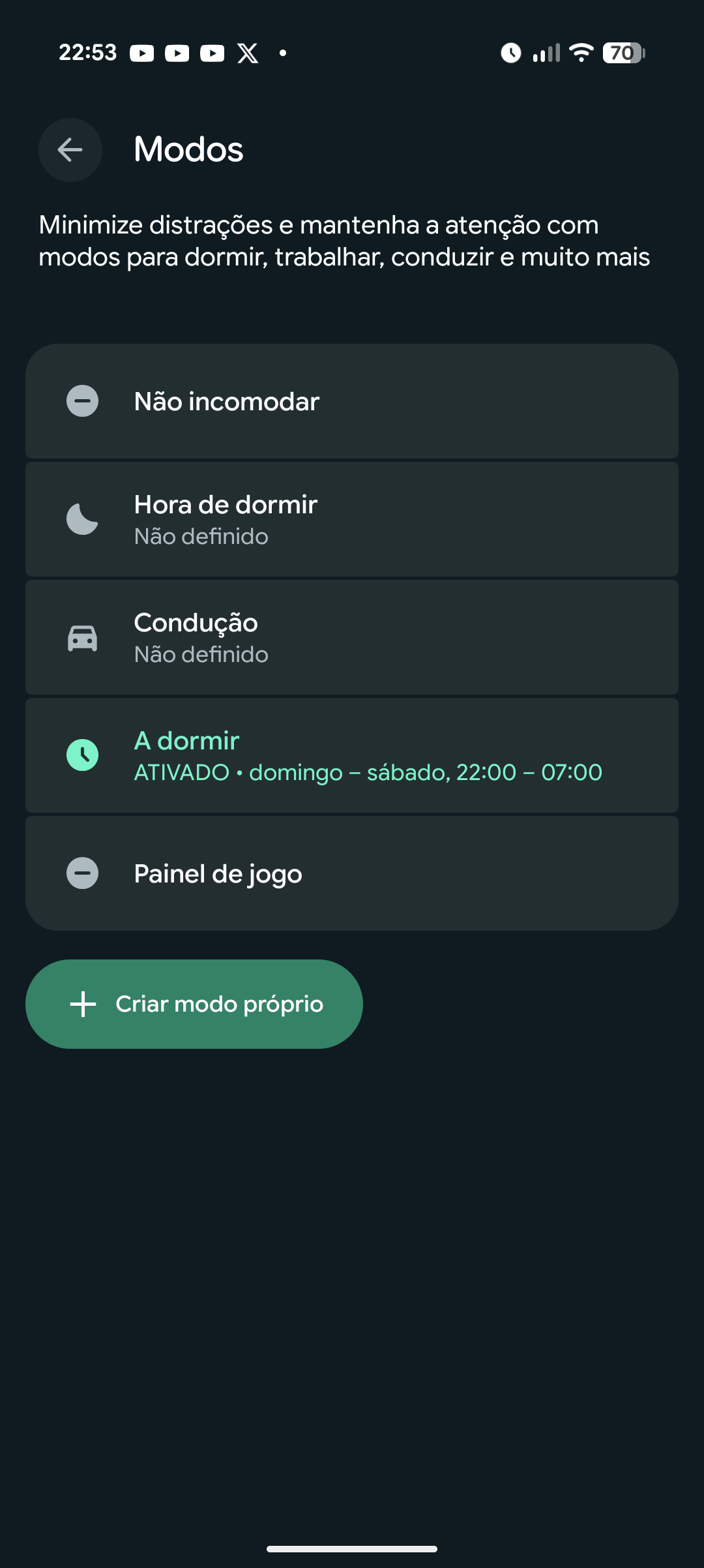This screenshot has height=1568, width=704.
Task: Open the Não incomodar mode
Action: pyautogui.click(x=352, y=401)
